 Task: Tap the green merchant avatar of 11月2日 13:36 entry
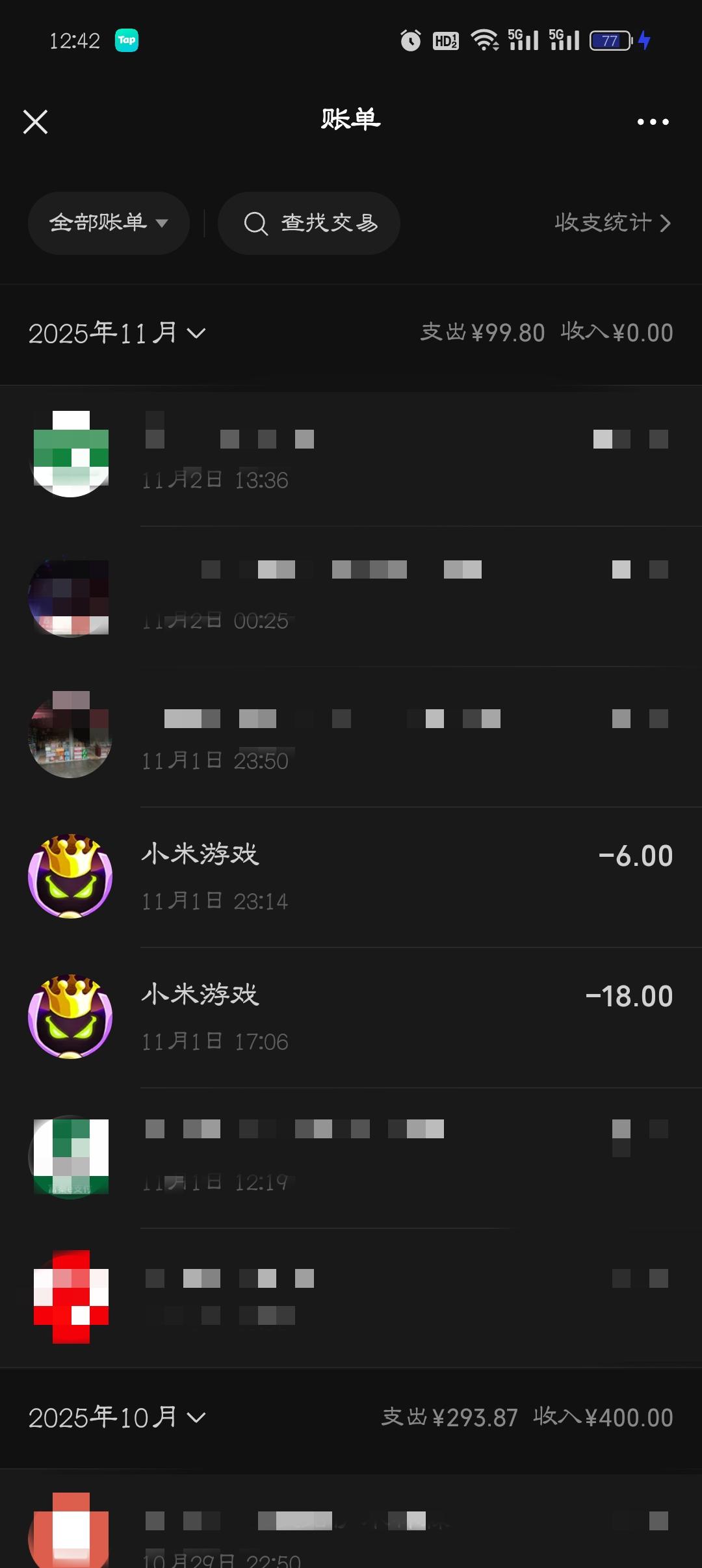point(71,455)
